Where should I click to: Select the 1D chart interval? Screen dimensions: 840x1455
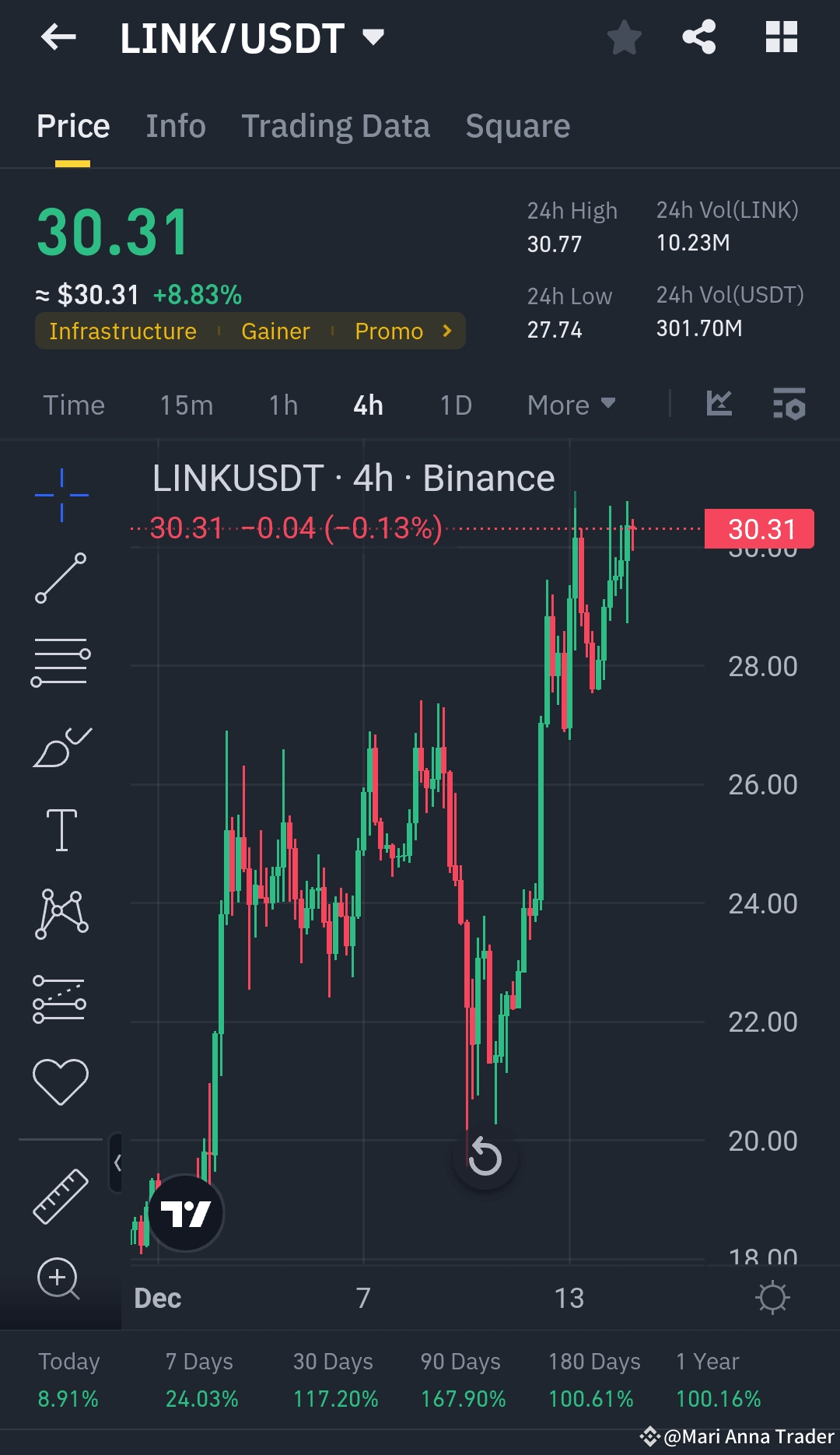click(x=456, y=405)
